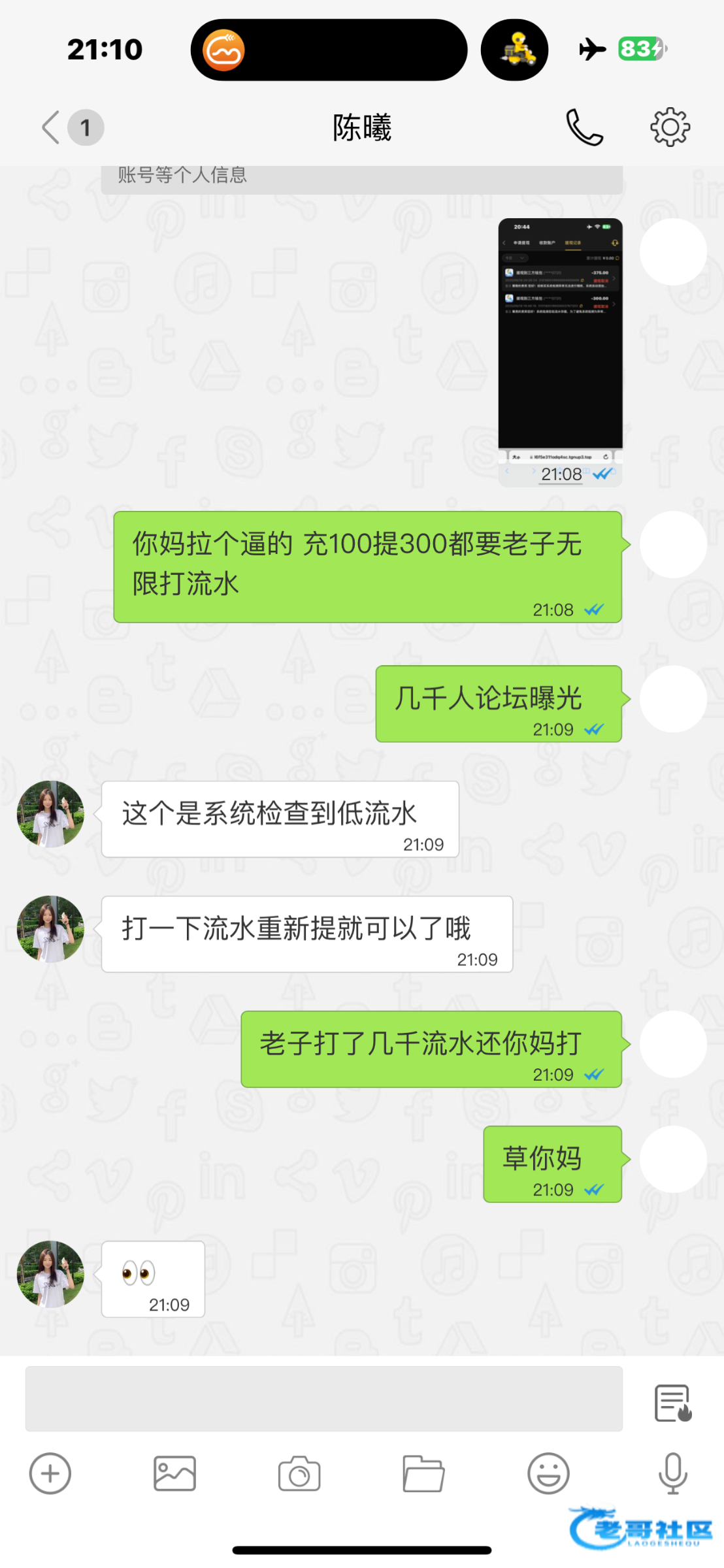View 陈曦's avatar beside 这个是系统检查到低流水
Image resolution: width=724 pixels, height=1568 pixels.
[x=50, y=814]
